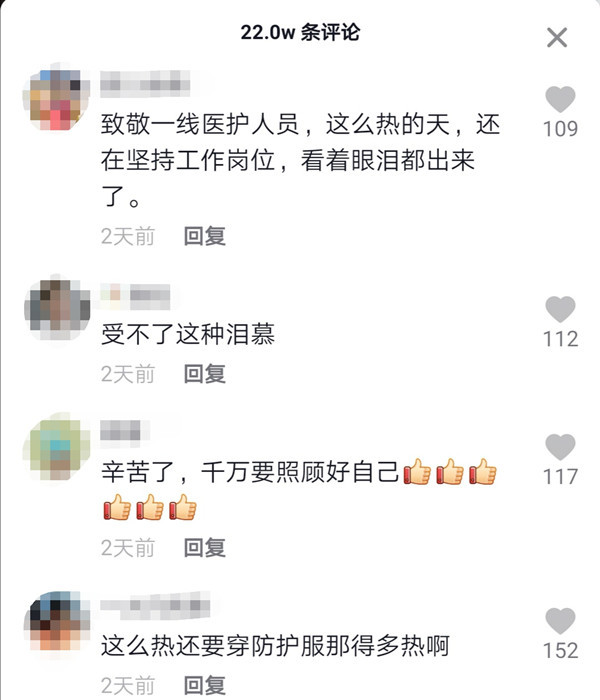Close the comments panel
The width and height of the screenshot is (600, 700).
click(x=557, y=37)
